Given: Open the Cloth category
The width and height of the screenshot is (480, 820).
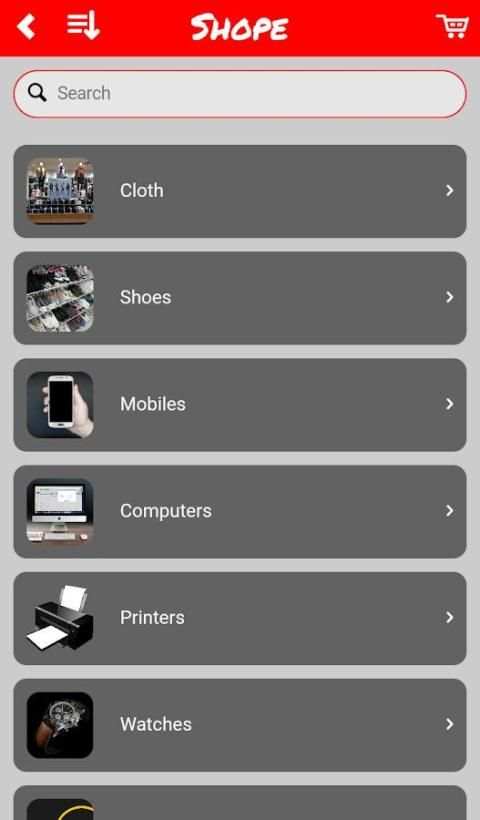Looking at the screenshot, I should pyautogui.click(x=240, y=191).
